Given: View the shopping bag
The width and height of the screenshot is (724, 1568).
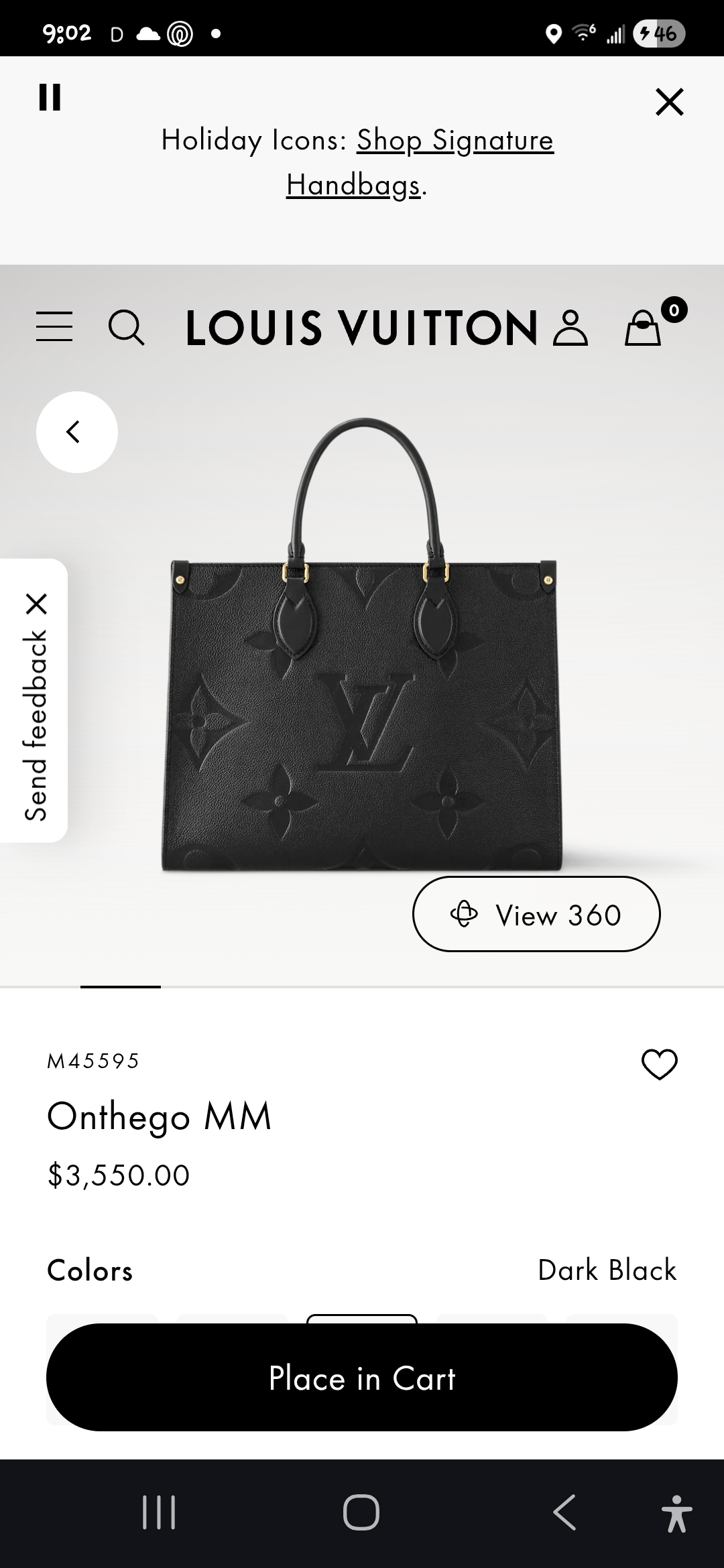Looking at the screenshot, I should [x=644, y=328].
